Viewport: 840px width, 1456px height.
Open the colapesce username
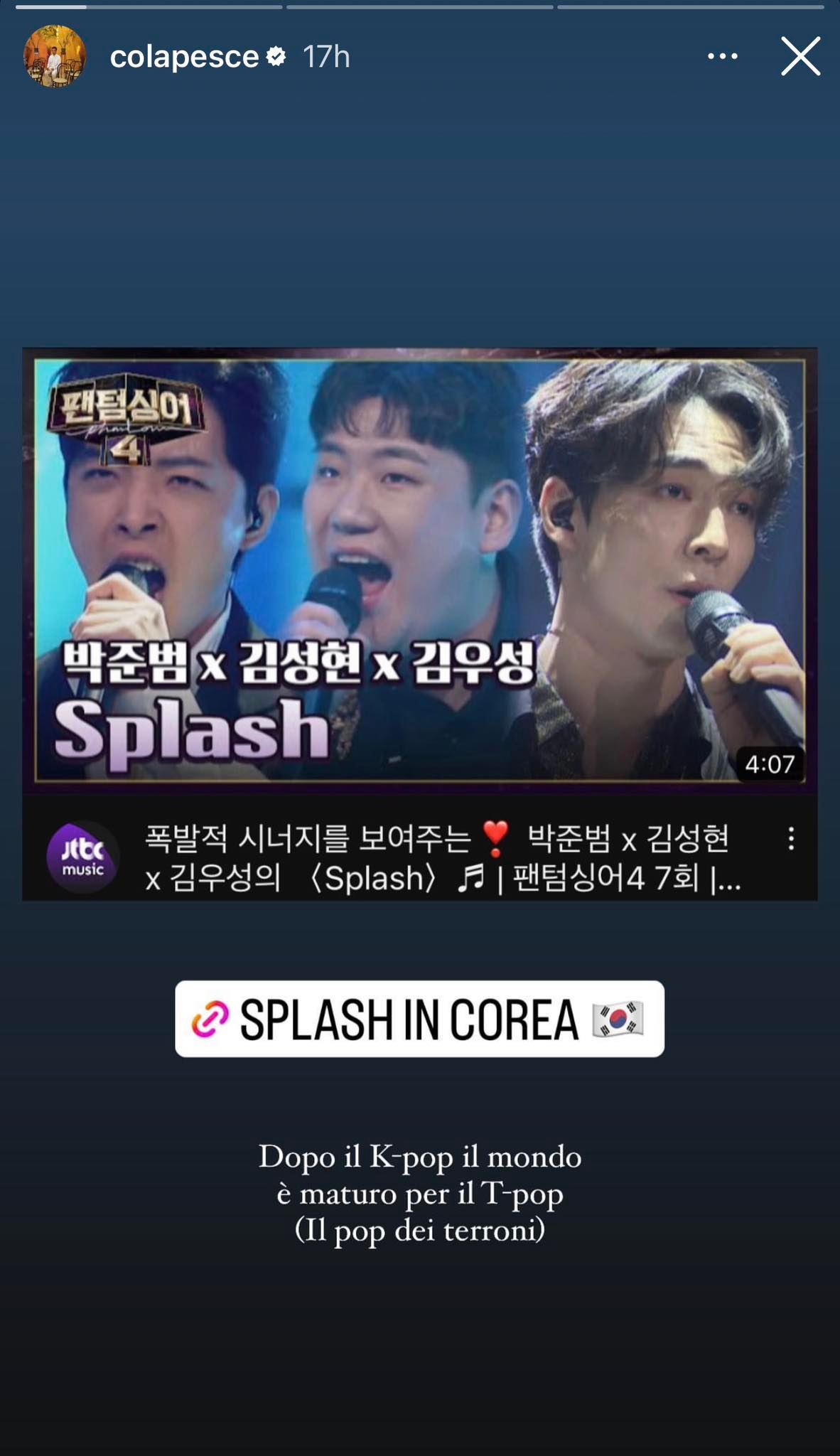click(184, 57)
